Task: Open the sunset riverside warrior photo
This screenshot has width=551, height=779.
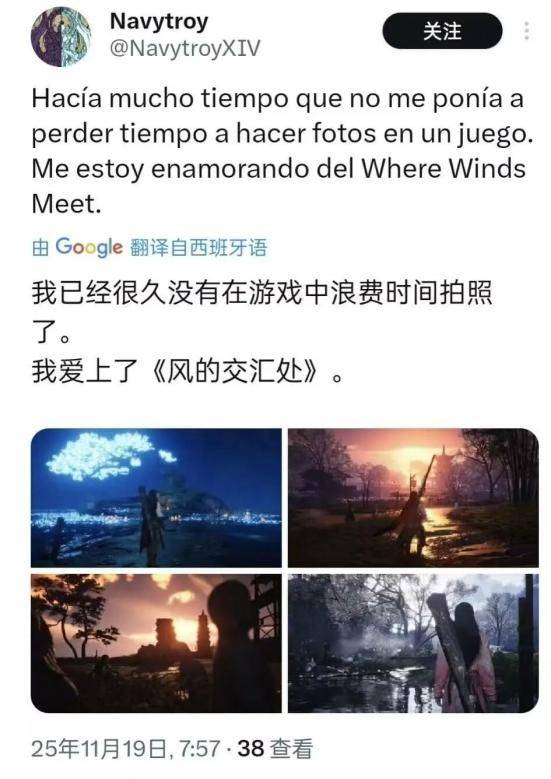Action: [x=413, y=497]
